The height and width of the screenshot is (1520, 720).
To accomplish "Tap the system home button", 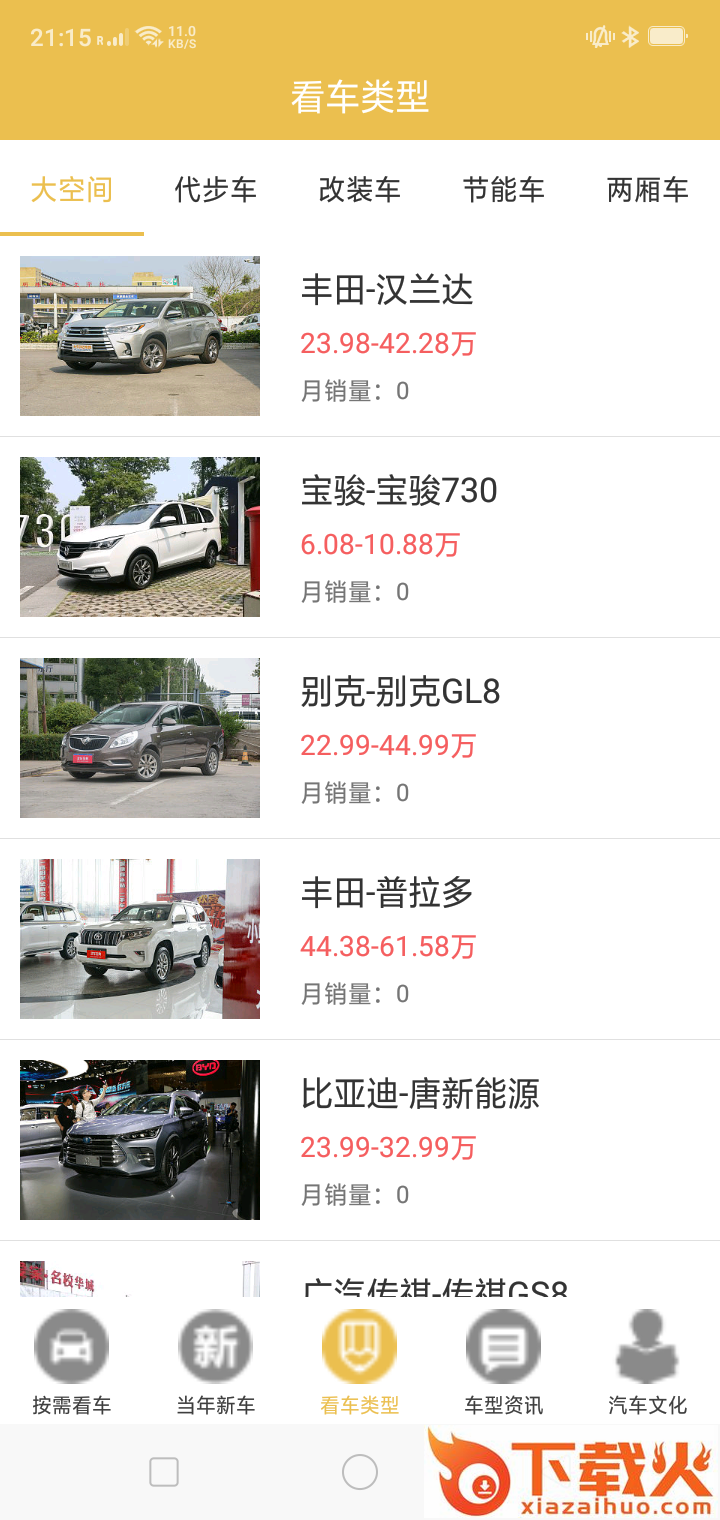I will pyautogui.click(x=360, y=1472).
